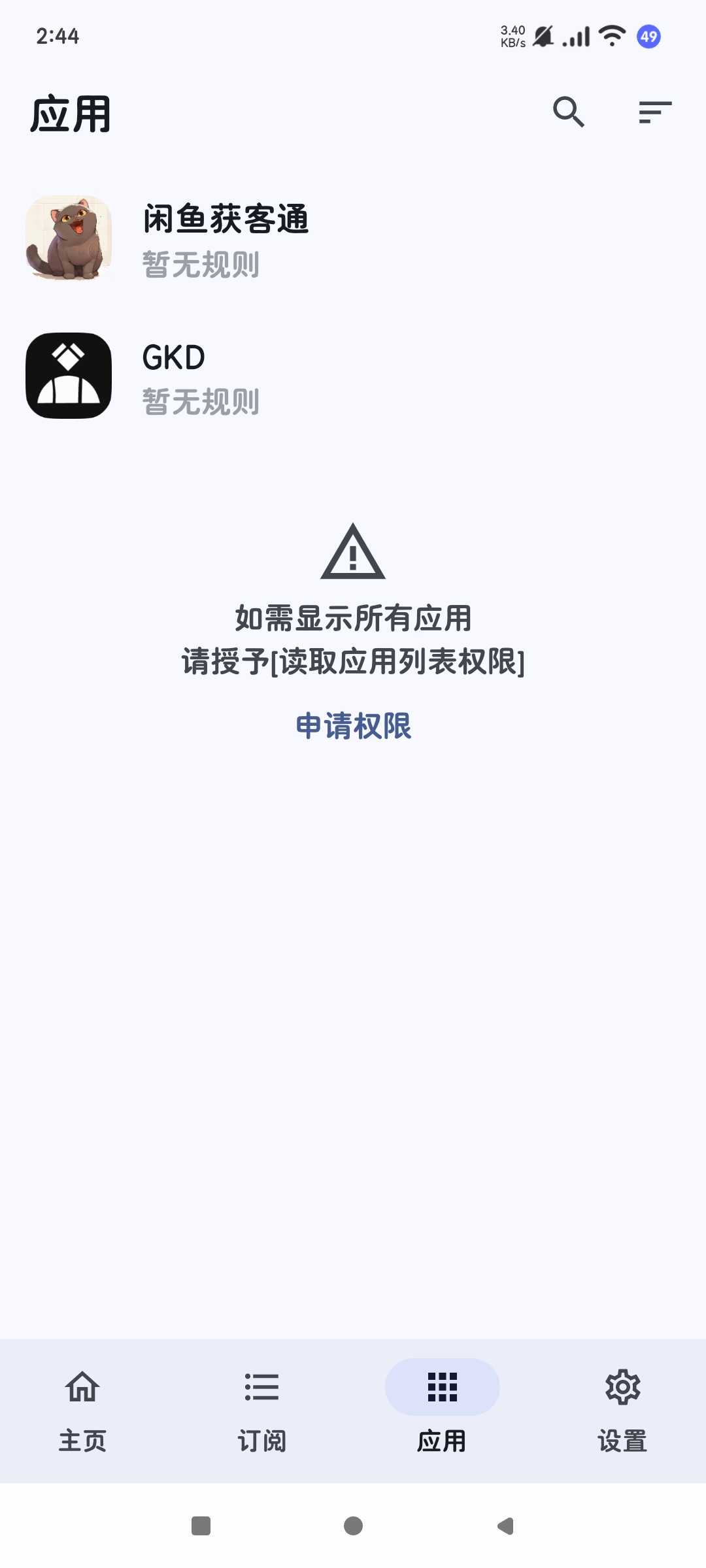This screenshot has height=1568, width=706.
Task: Open the sort and filter options
Action: [x=655, y=112]
